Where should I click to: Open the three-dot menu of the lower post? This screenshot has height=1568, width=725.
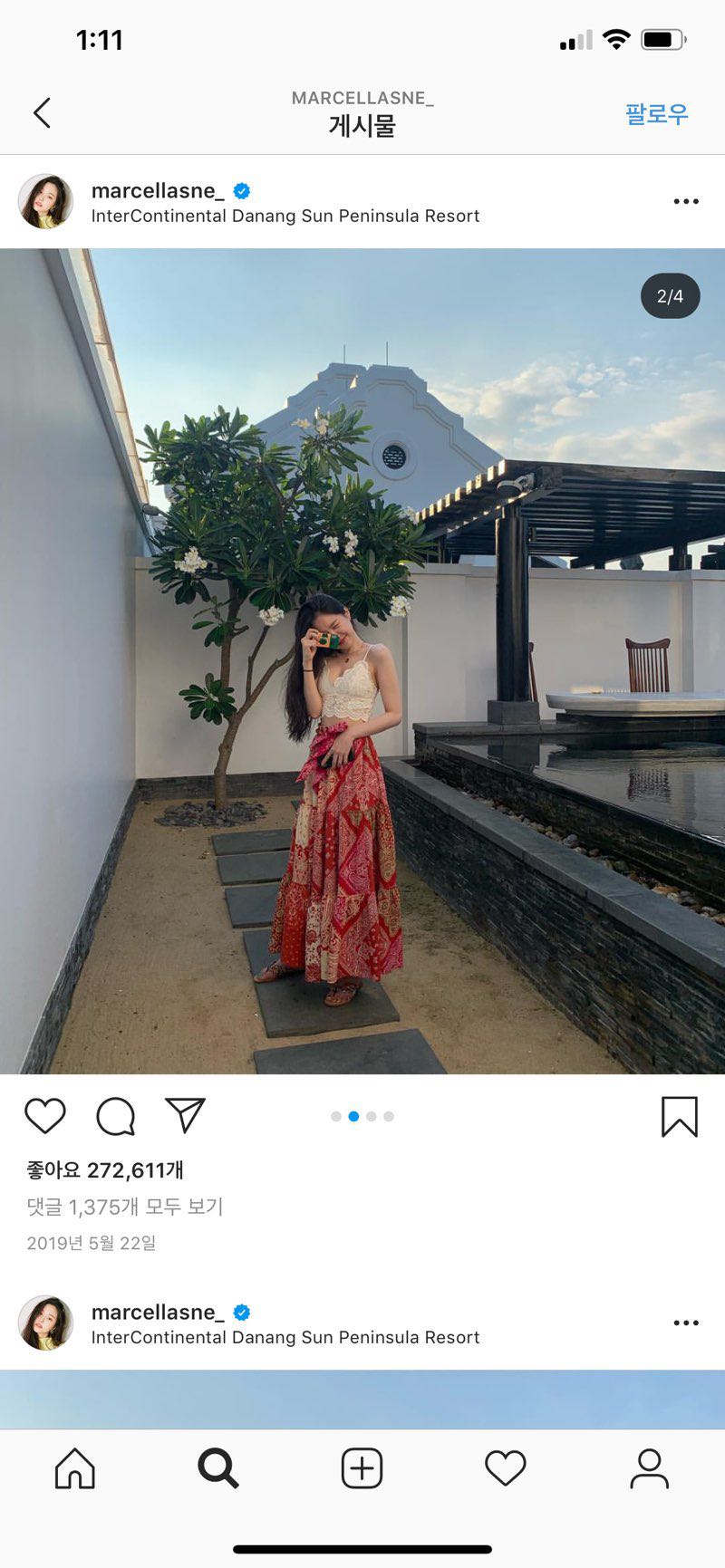pyautogui.click(x=686, y=1323)
